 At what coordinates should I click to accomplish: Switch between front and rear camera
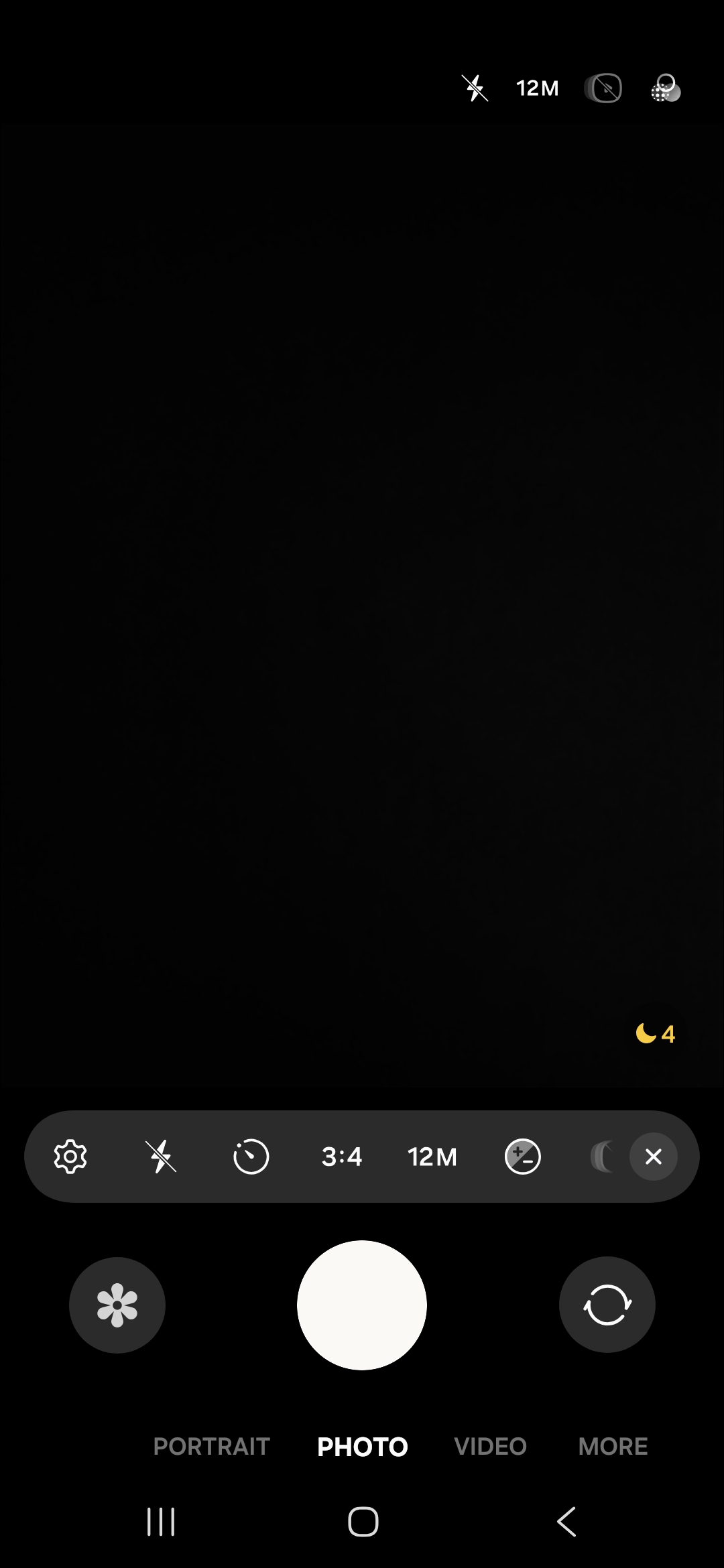click(x=607, y=1305)
